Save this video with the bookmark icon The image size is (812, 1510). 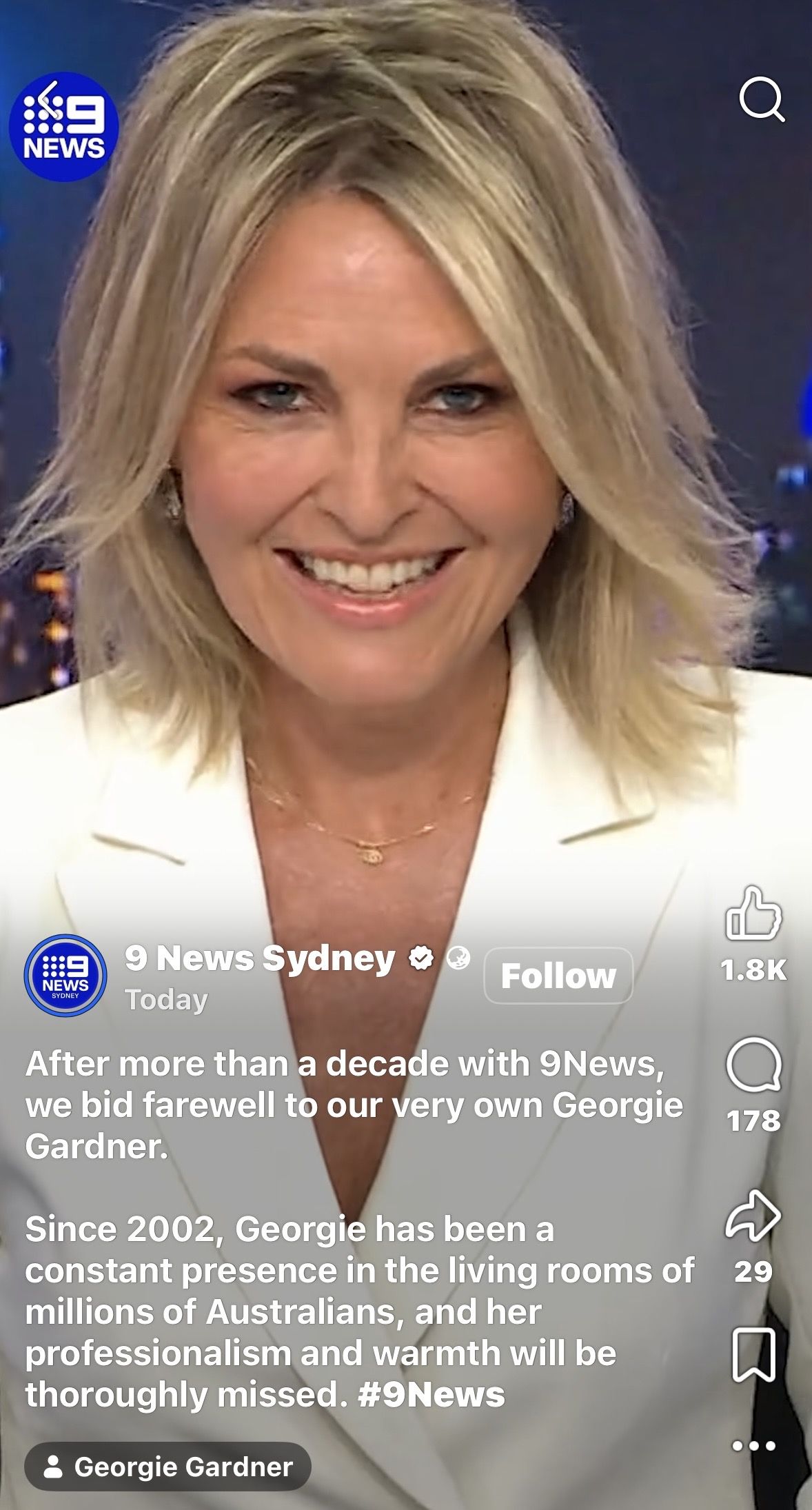pos(753,1355)
